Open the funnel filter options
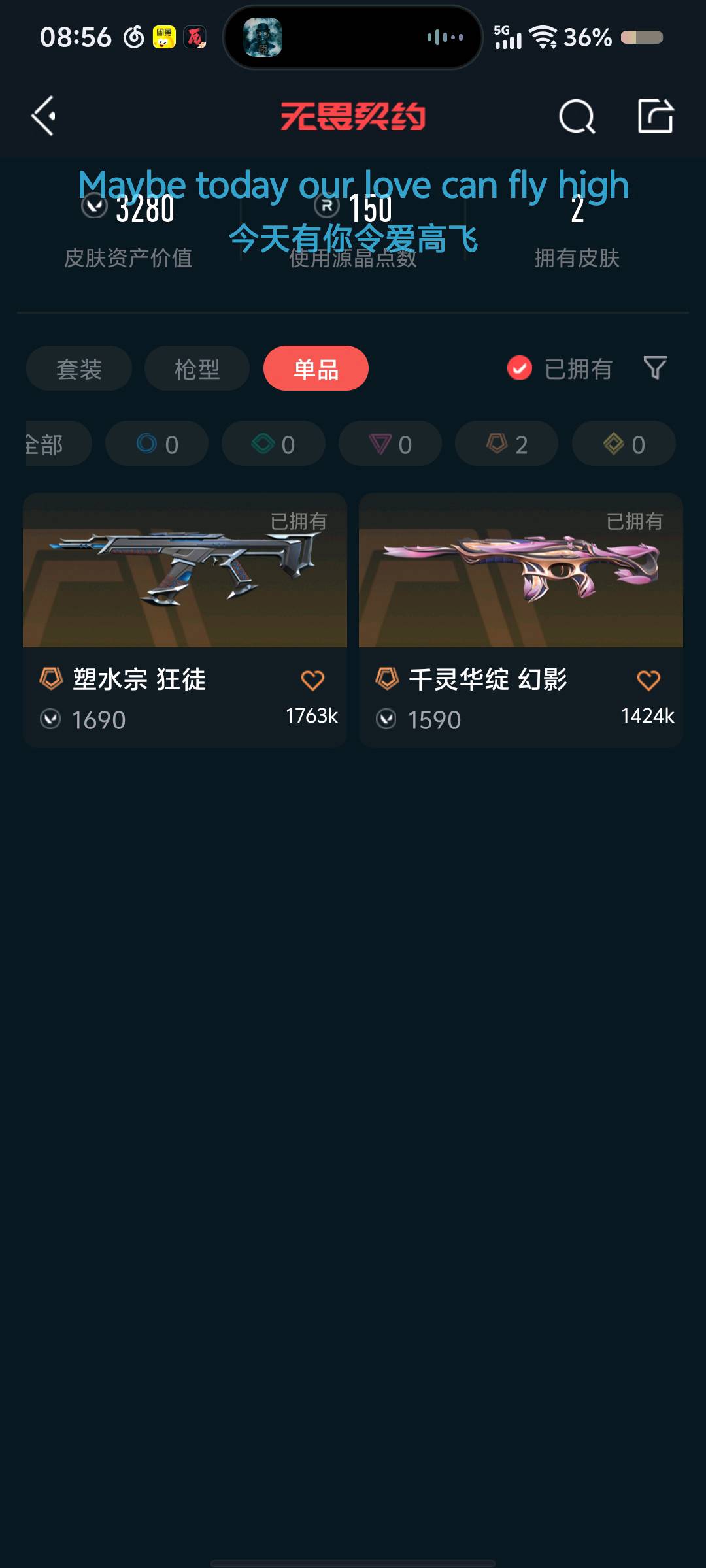The height and width of the screenshot is (1568, 706). [655, 368]
